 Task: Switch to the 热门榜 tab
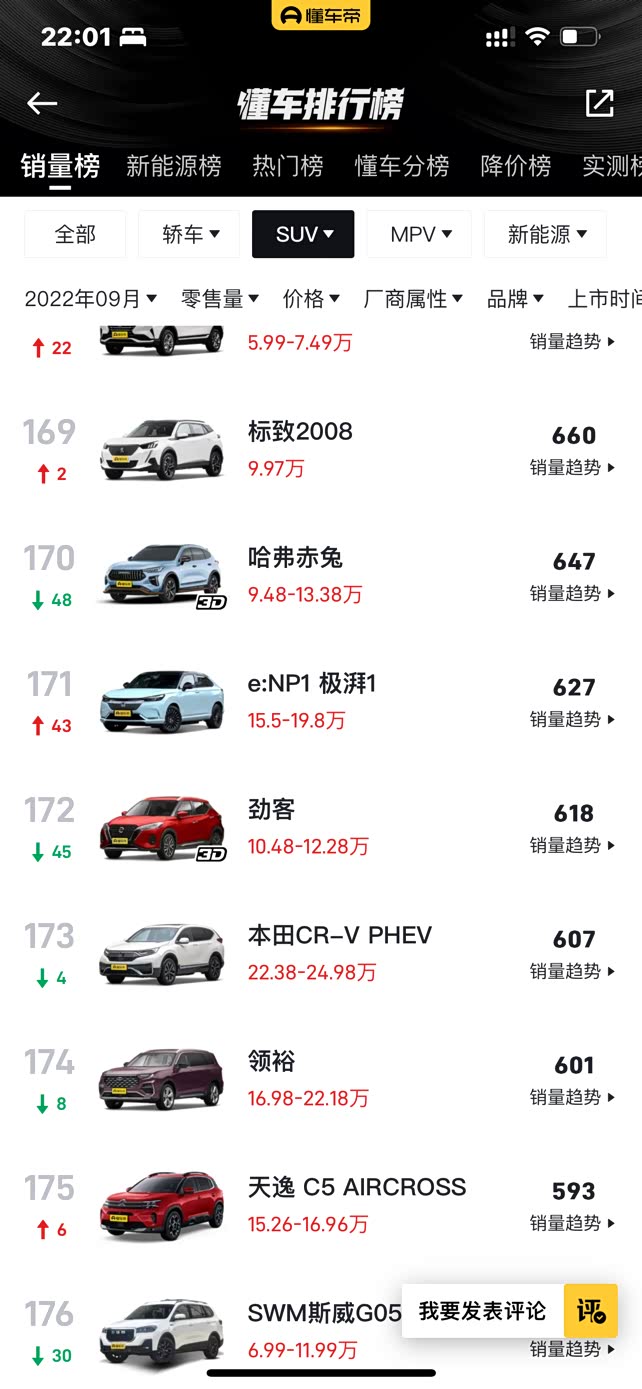[288, 166]
